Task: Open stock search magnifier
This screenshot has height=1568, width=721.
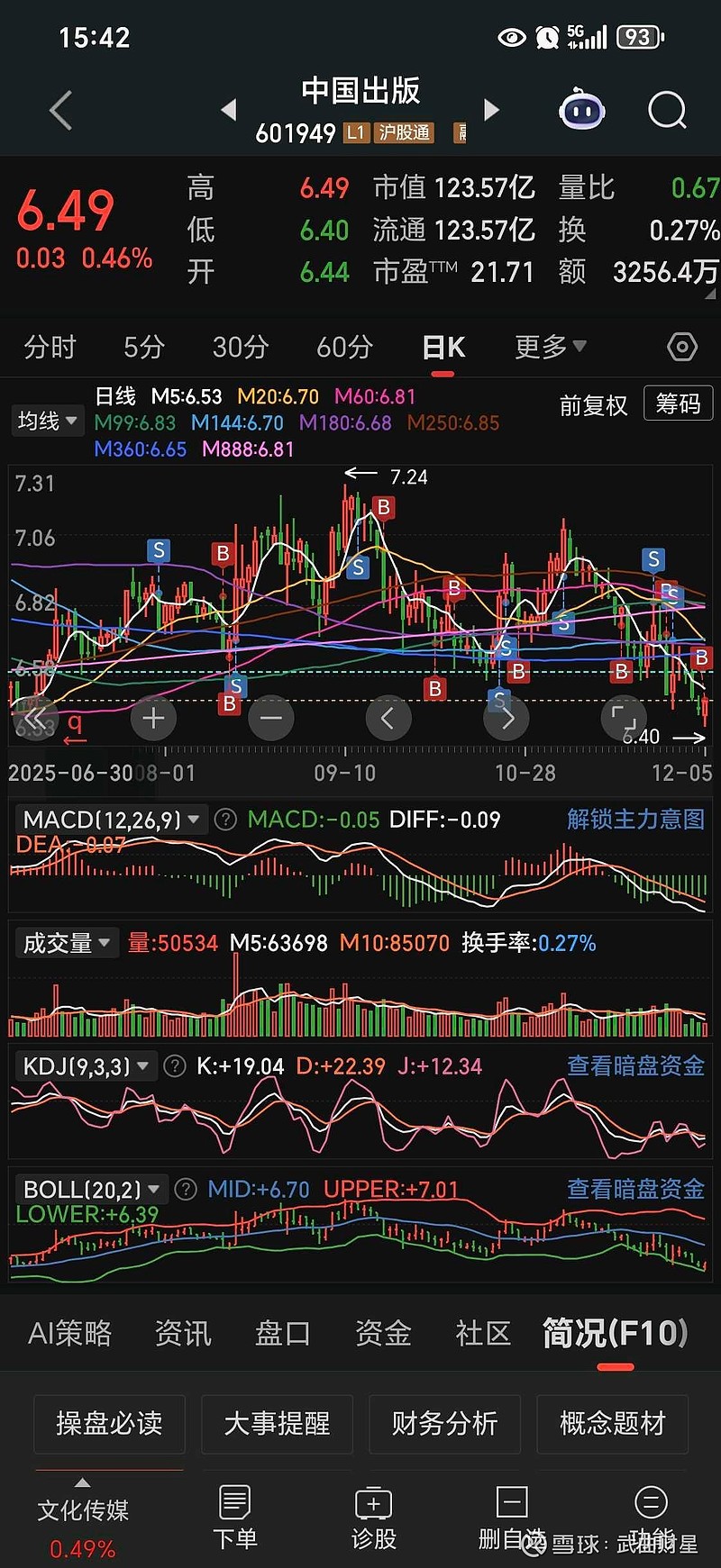Action: click(667, 111)
